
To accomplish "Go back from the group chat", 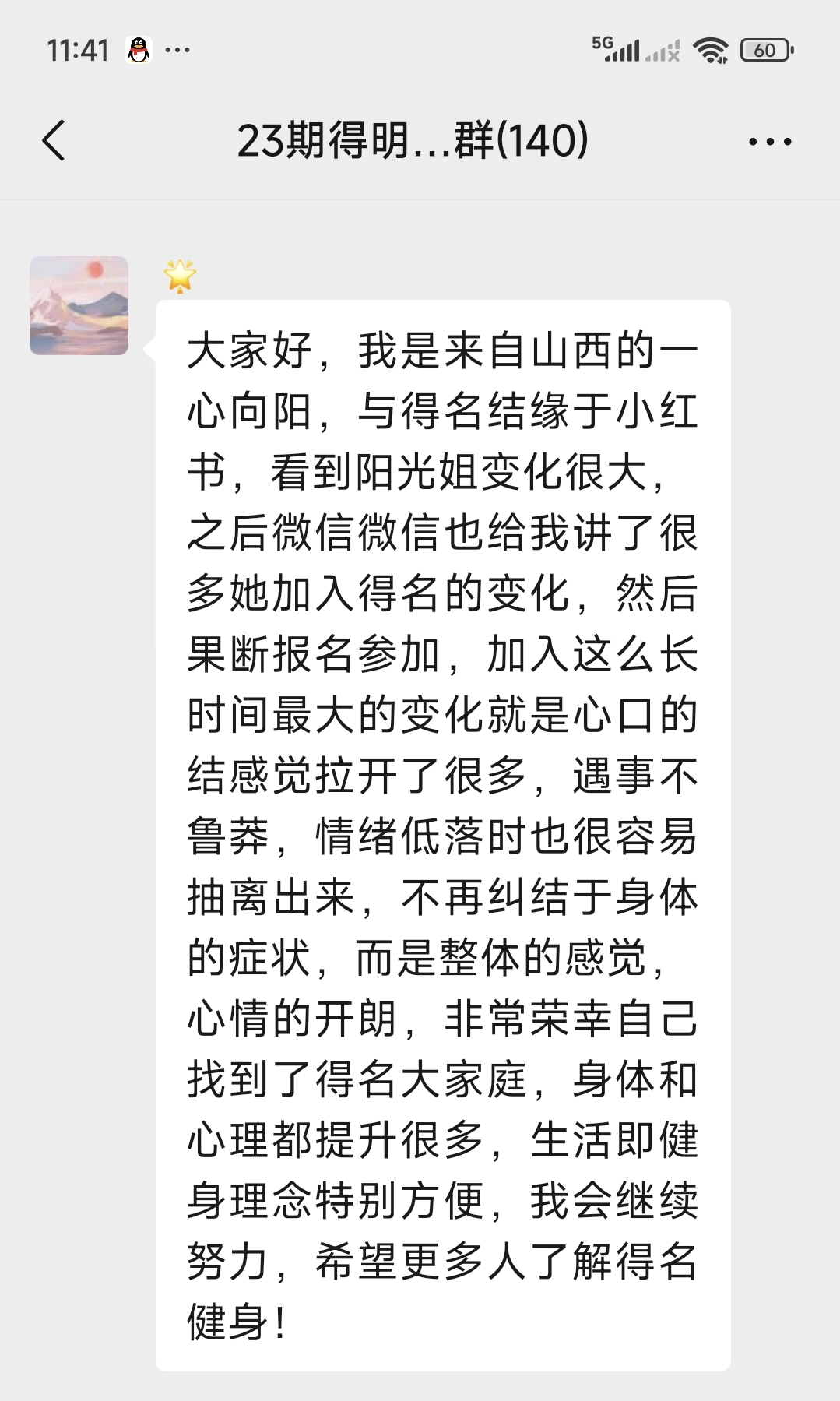I will point(54,141).
